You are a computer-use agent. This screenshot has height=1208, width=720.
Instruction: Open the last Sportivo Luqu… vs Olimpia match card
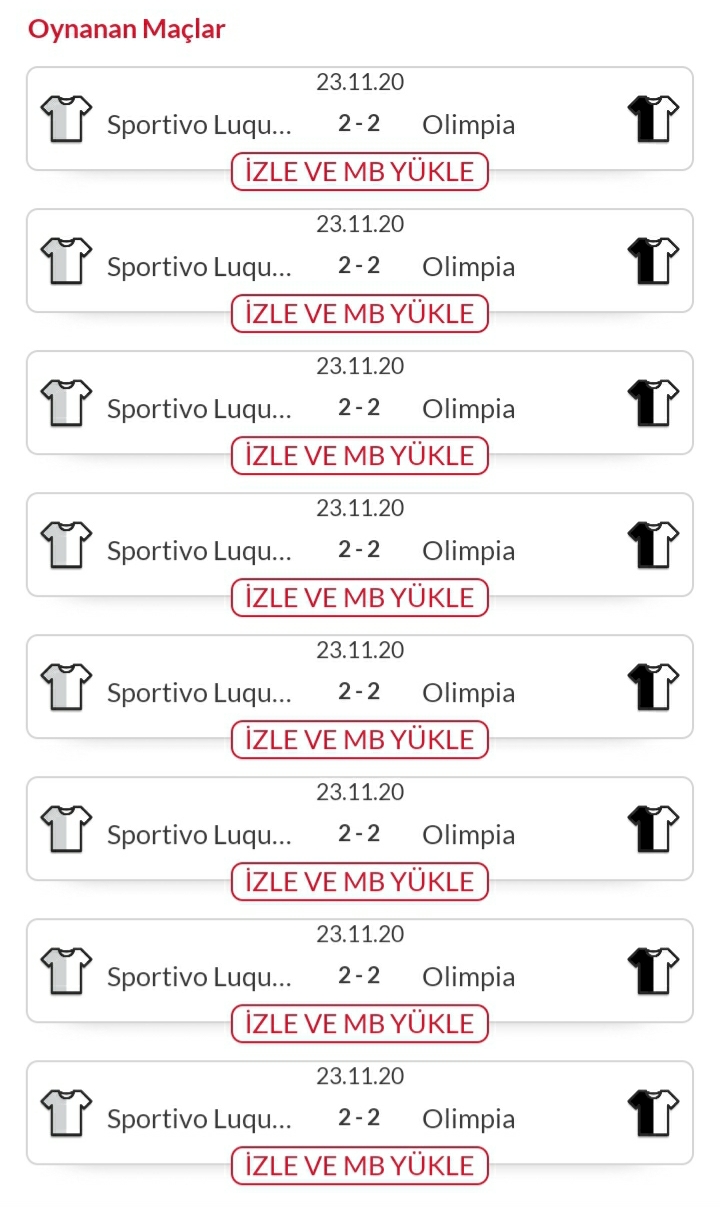pyautogui.click(x=360, y=1112)
